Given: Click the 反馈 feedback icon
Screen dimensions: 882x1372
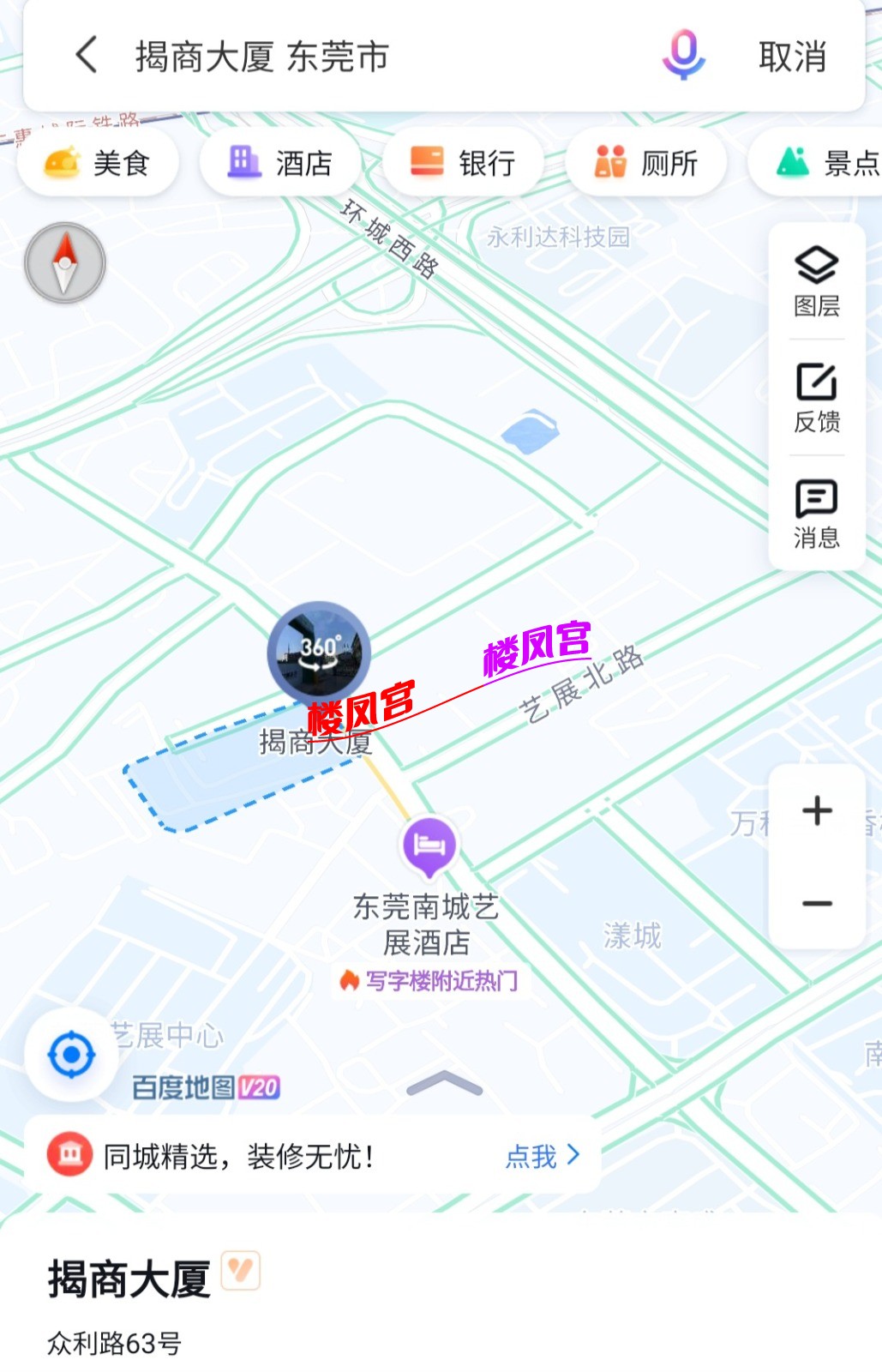Looking at the screenshot, I should pyautogui.click(x=817, y=394).
